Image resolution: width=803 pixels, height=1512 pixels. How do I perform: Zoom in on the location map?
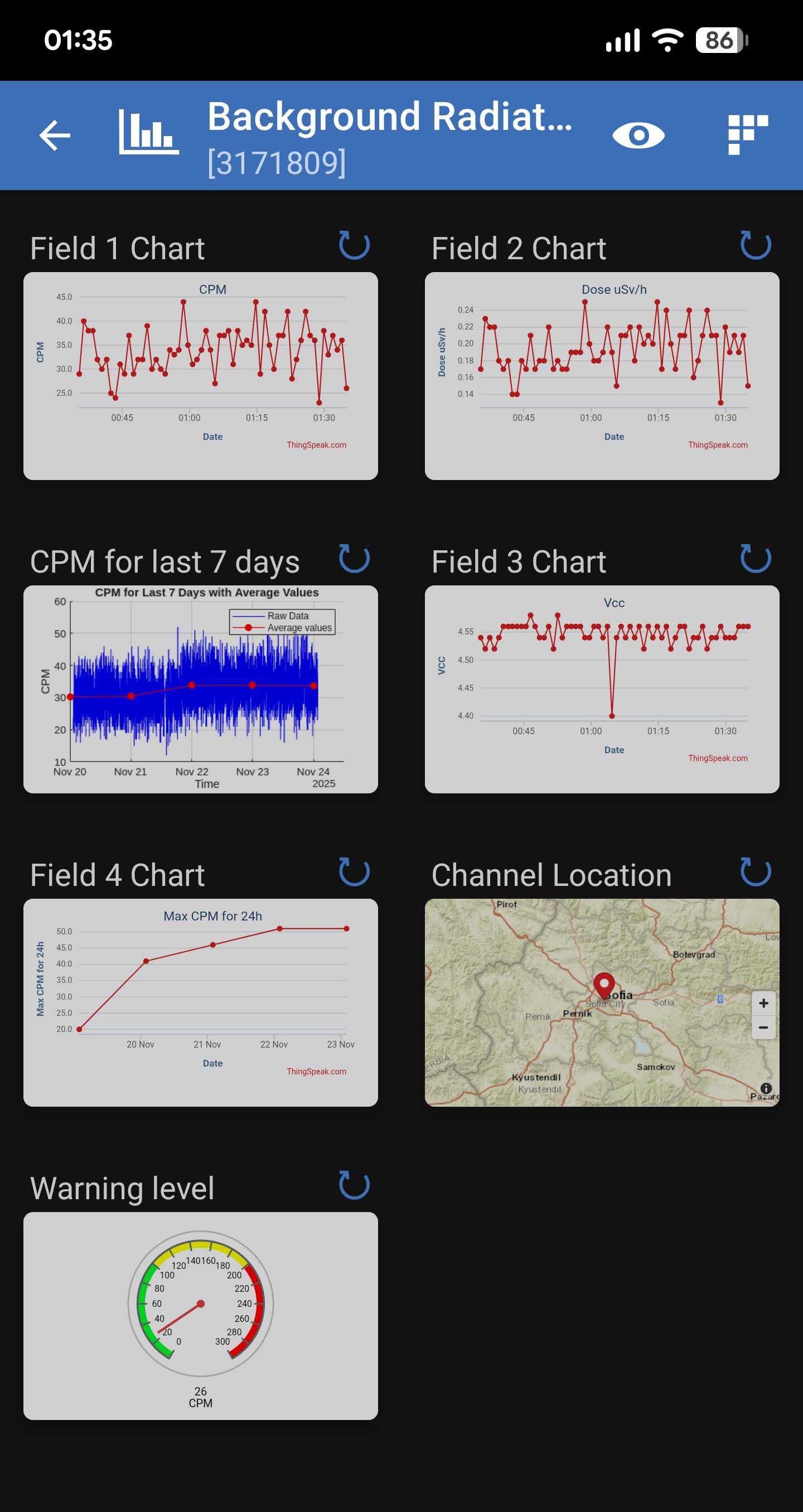(763, 1003)
